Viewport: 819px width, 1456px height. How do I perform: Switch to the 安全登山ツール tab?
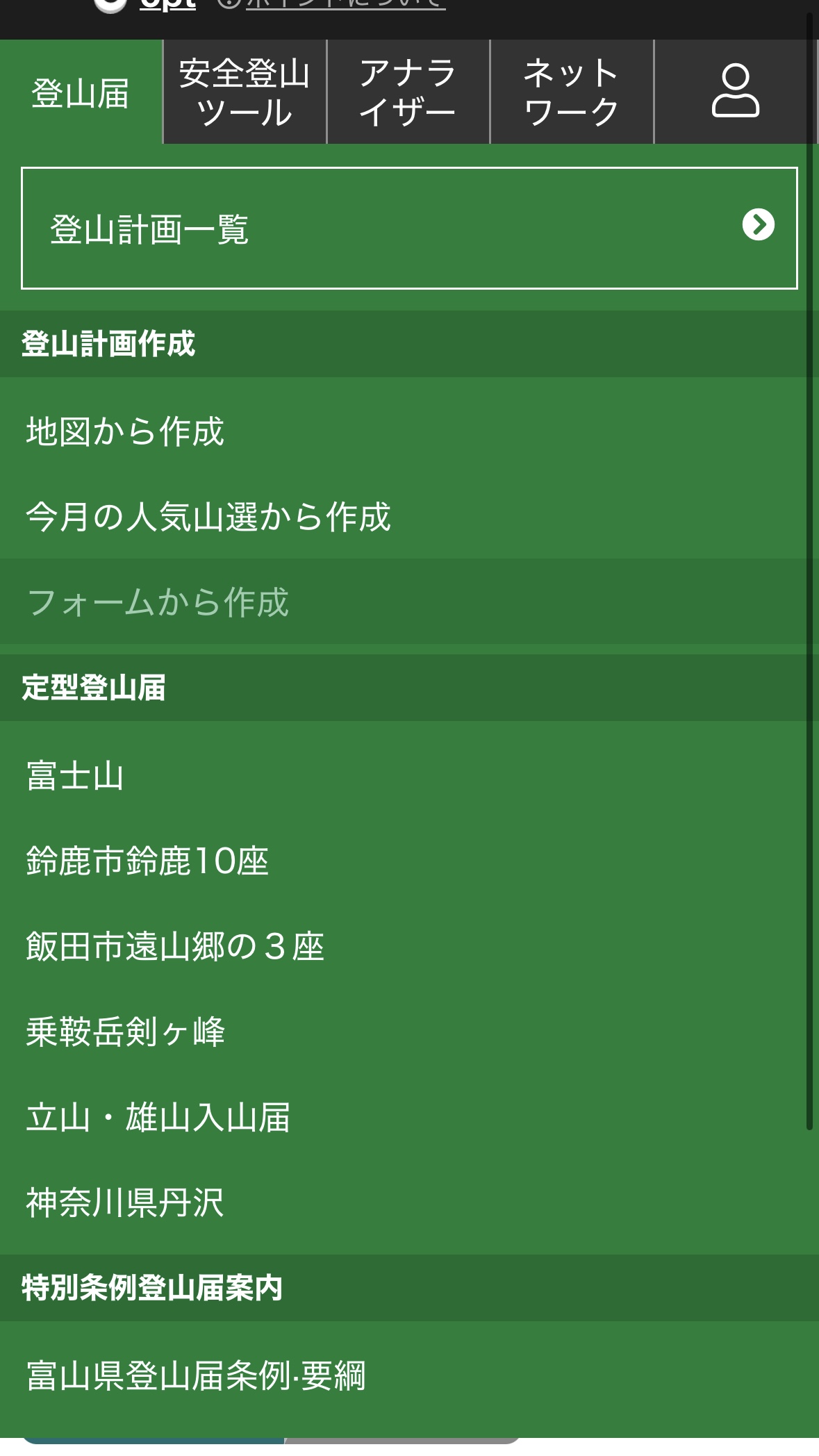click(x=245, y=92)
